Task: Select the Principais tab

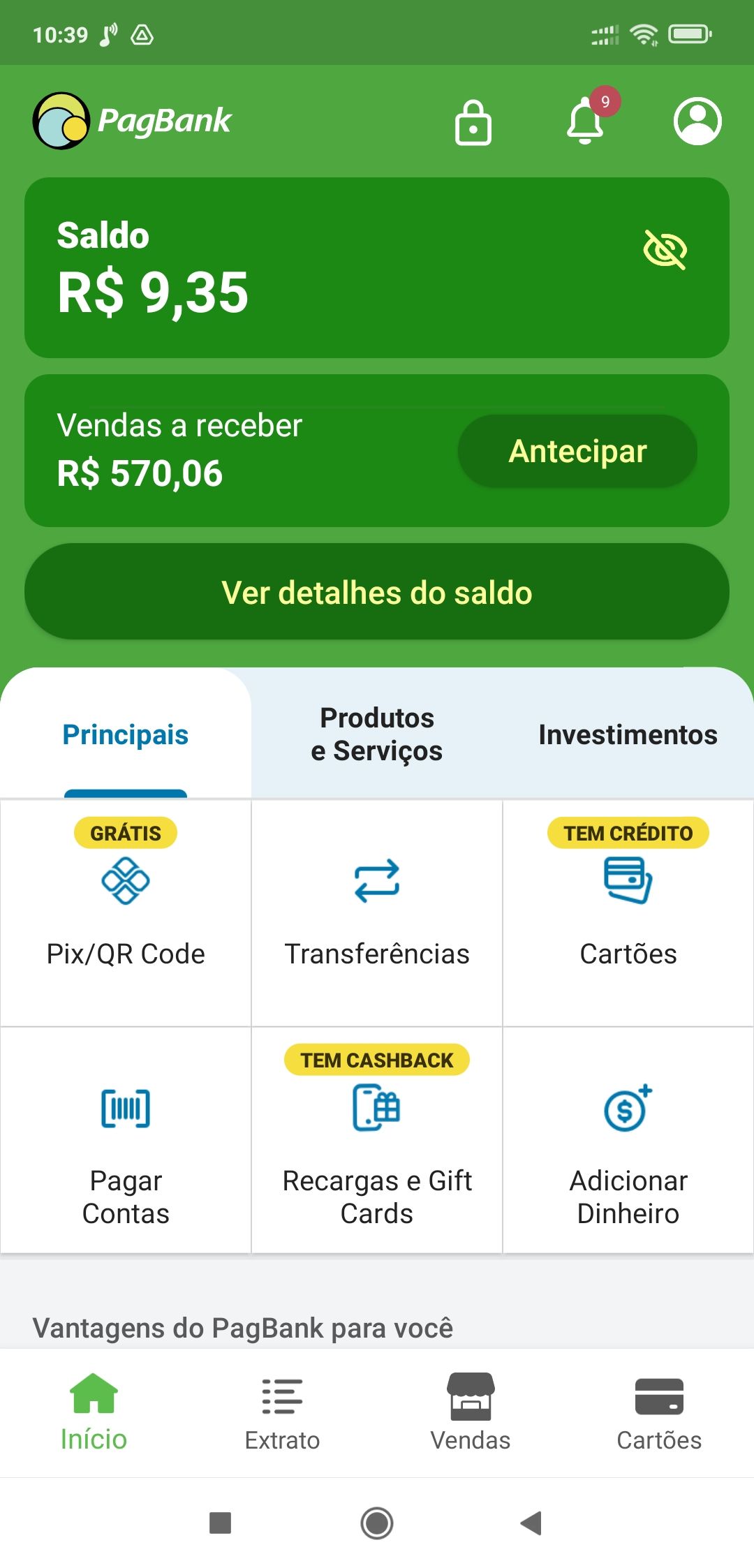Action: 126,735
